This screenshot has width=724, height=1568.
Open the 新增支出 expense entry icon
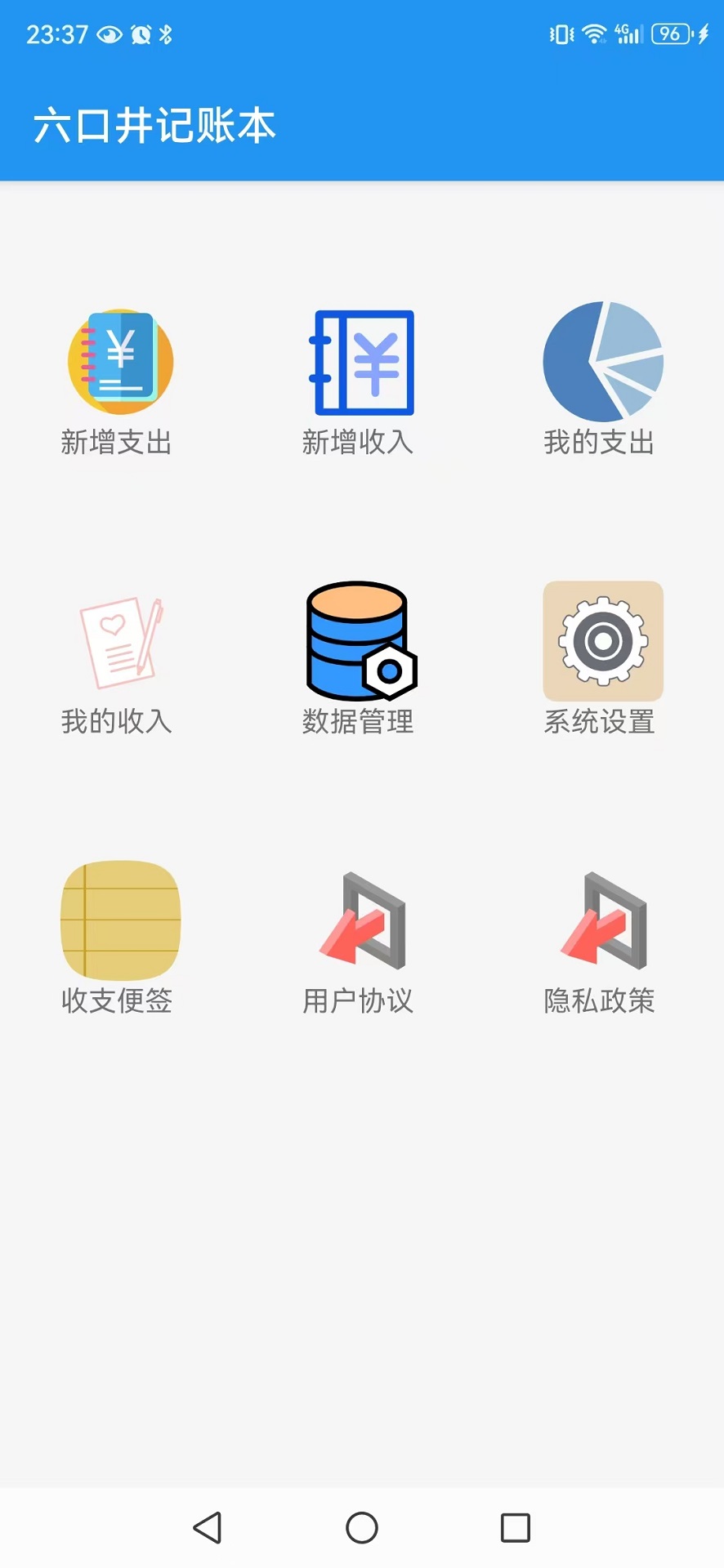119,361
